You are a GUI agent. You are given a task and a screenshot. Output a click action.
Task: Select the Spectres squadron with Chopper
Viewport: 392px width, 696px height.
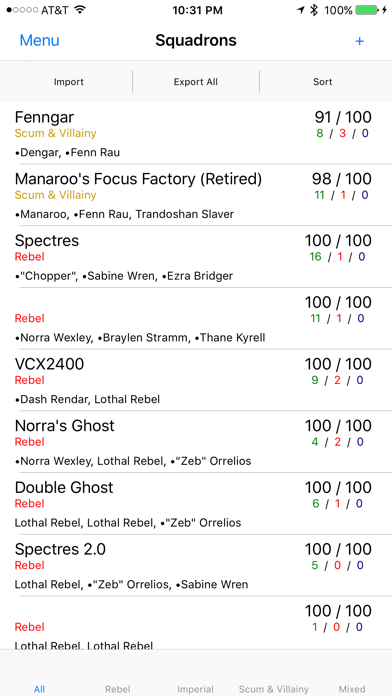(196, 257)
